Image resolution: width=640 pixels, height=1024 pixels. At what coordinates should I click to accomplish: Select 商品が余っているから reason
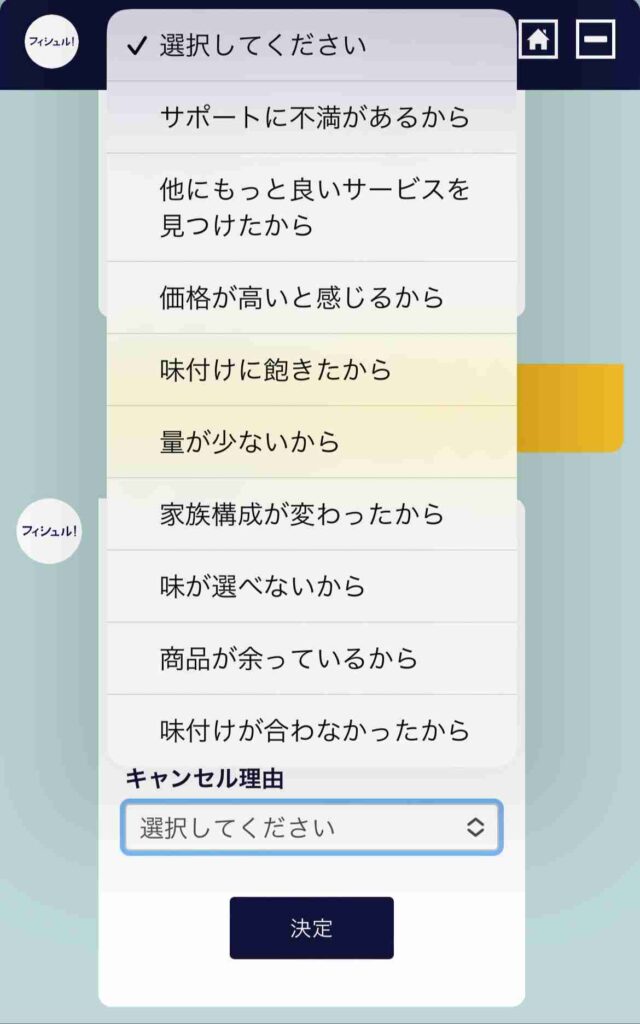click(x=311, y=659)
